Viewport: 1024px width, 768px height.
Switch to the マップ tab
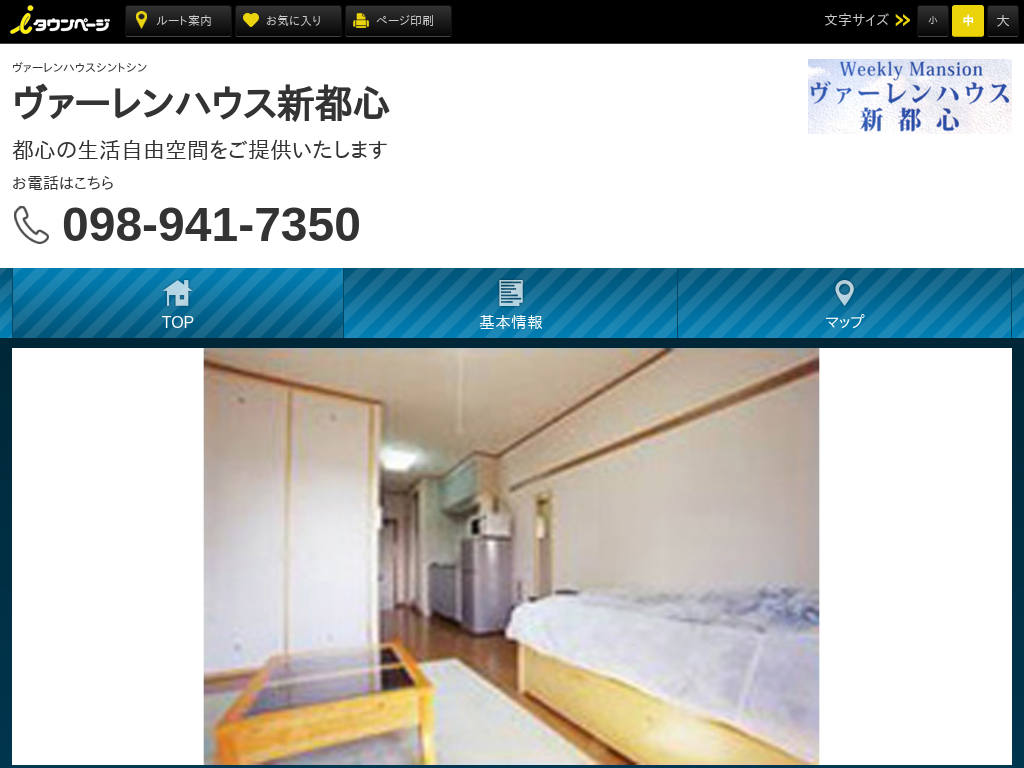coord(844,304)
